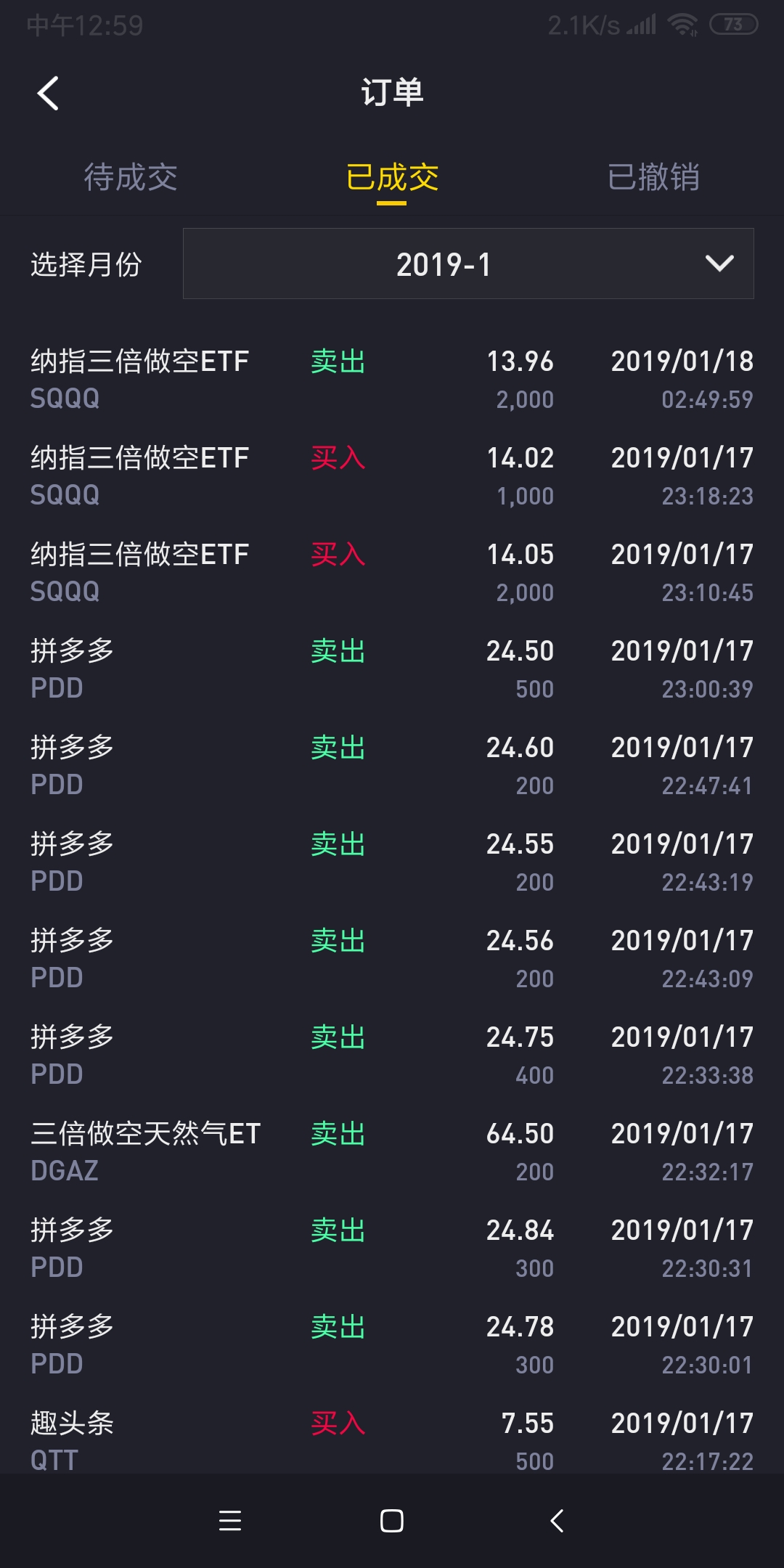Image resolution: width=784 pixels, height=1568 pixels.
Task: Select the 已成交 tab
Action: pos(392,177)
